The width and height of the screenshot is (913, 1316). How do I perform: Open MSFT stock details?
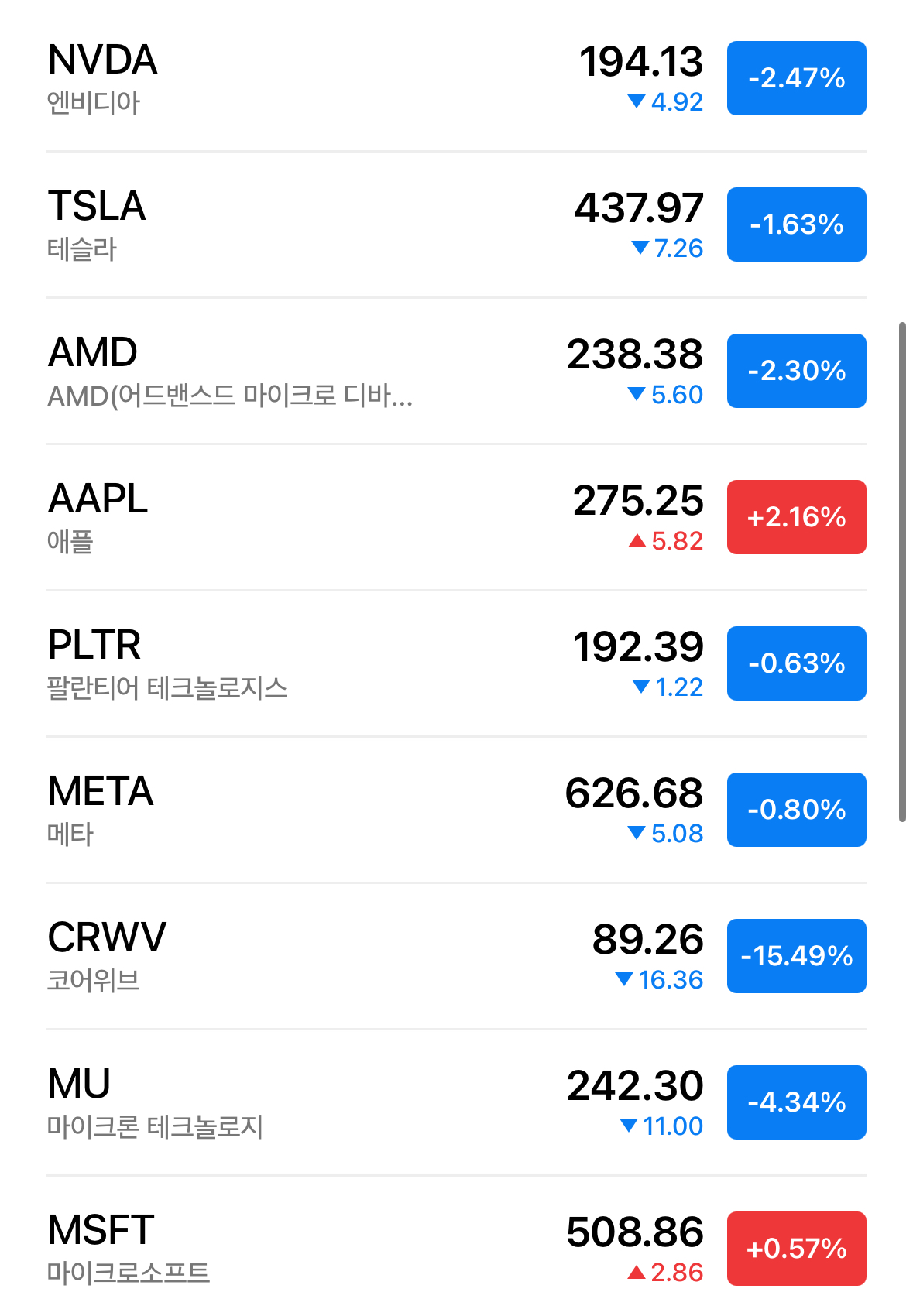click(x=310, y=1248)
